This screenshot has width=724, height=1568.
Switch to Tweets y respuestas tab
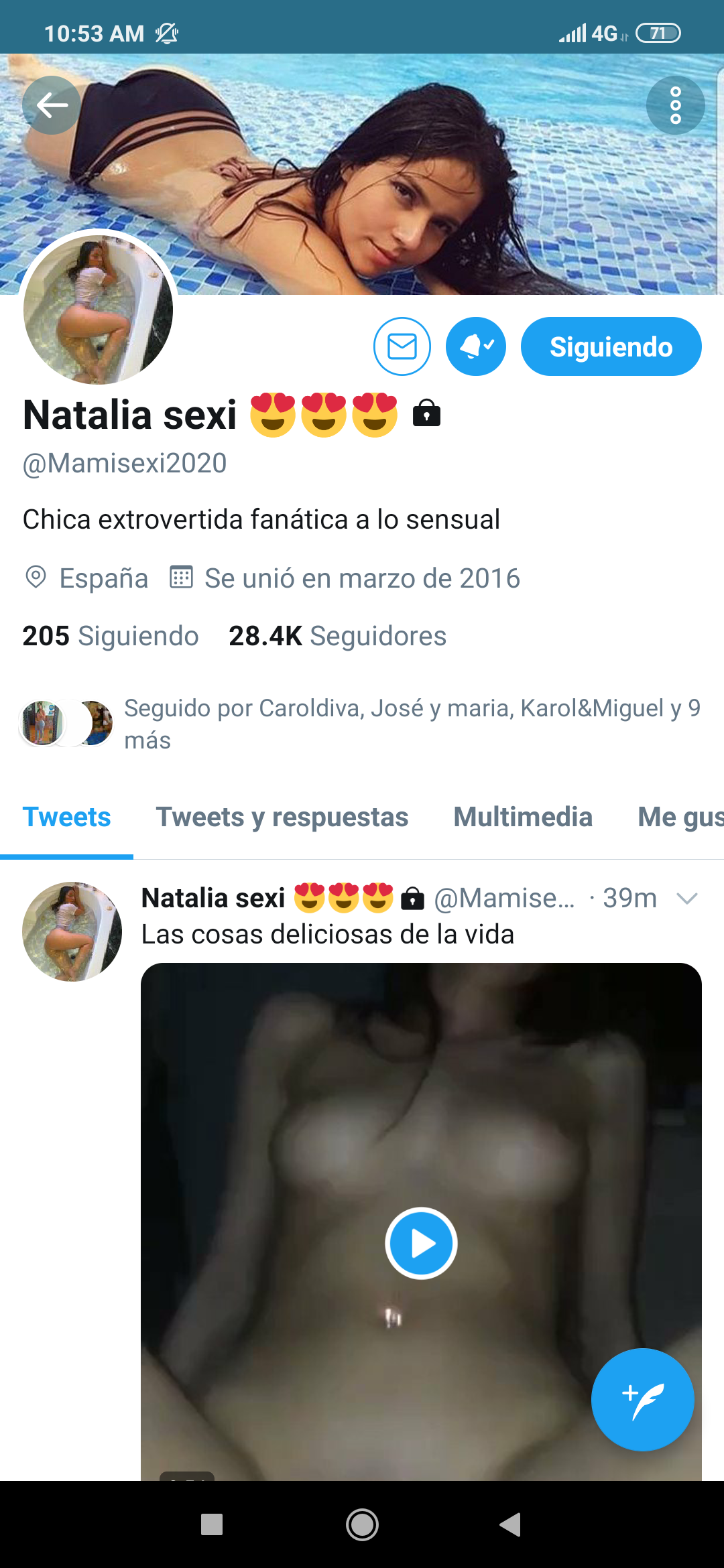[x=282, y=817]
